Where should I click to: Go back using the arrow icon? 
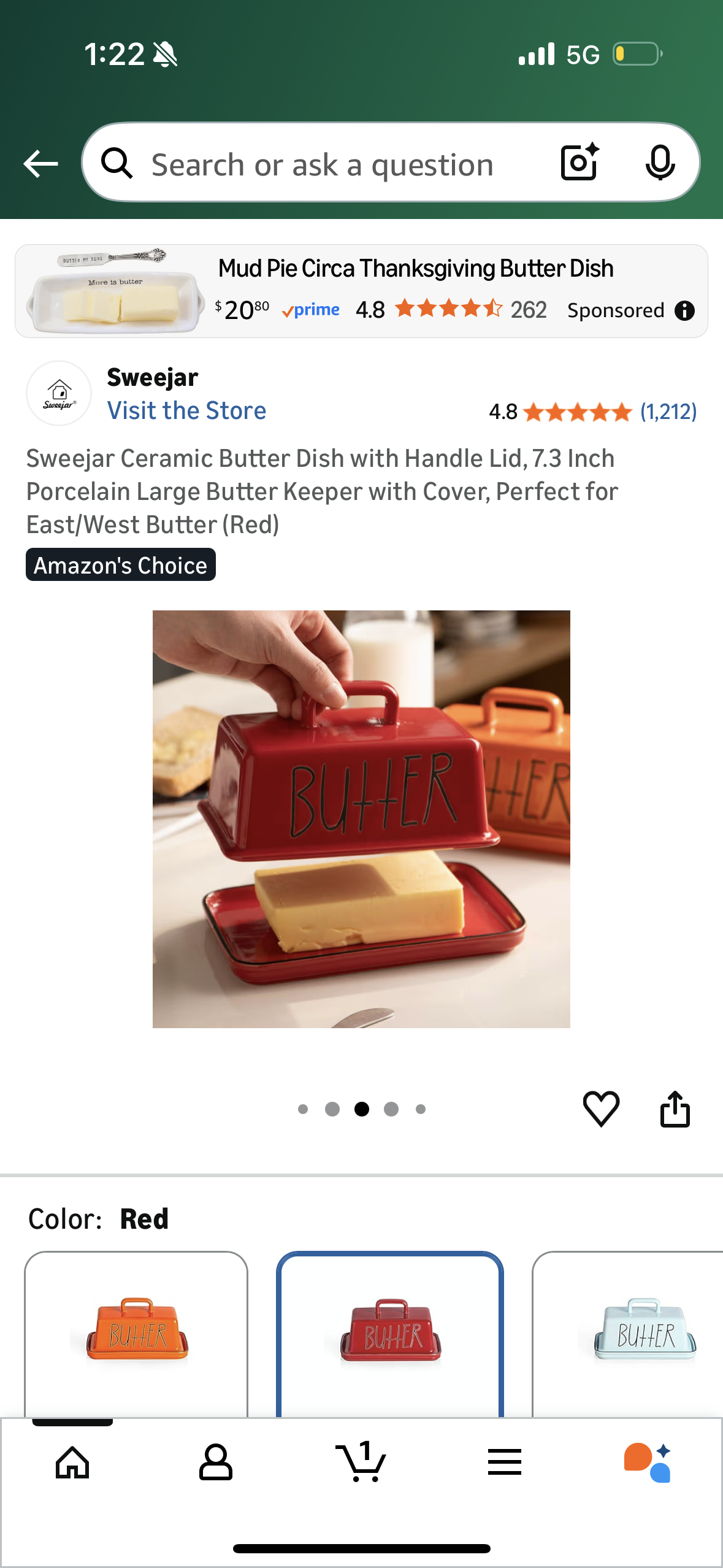pyautogui.click(x=40, y=164)
